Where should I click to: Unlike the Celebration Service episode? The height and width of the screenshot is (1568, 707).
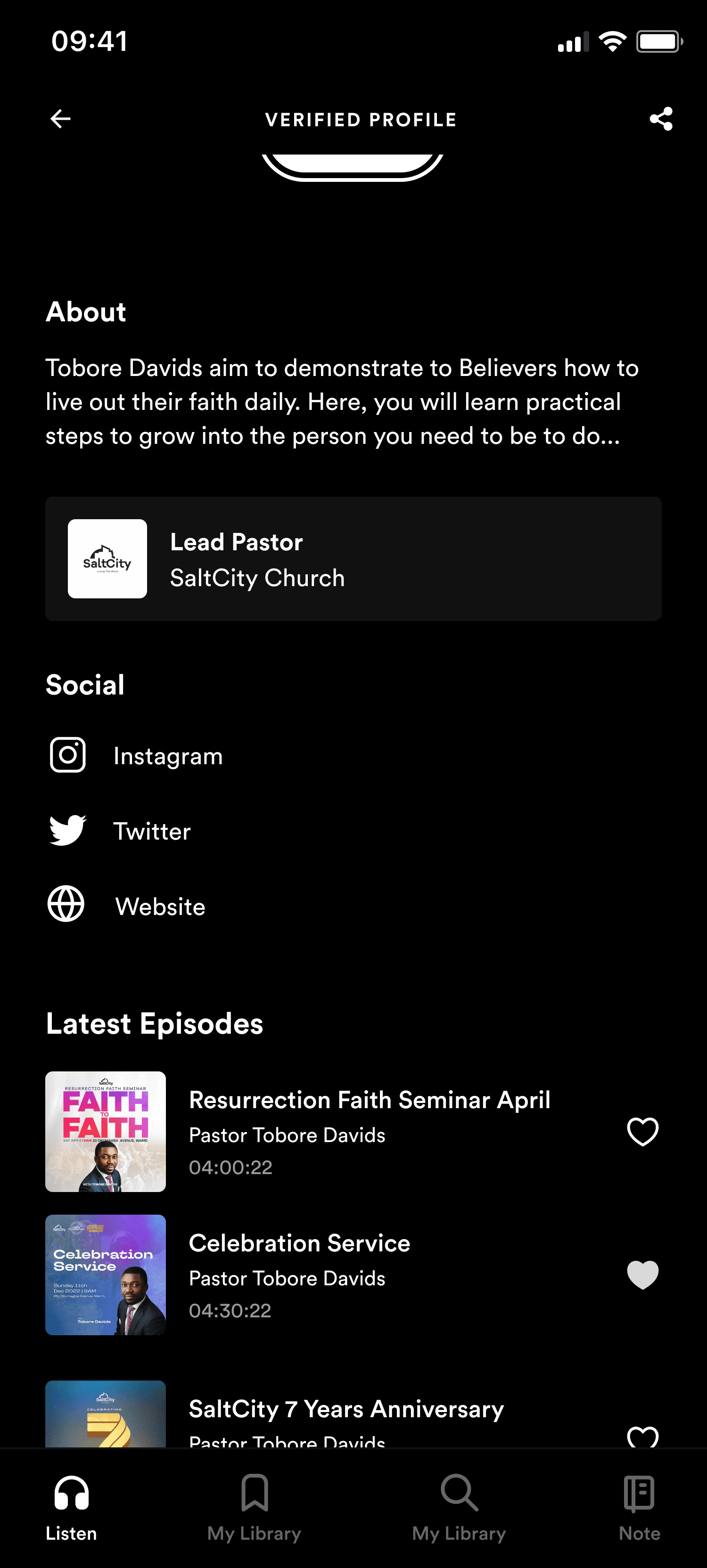point(642,1274)
